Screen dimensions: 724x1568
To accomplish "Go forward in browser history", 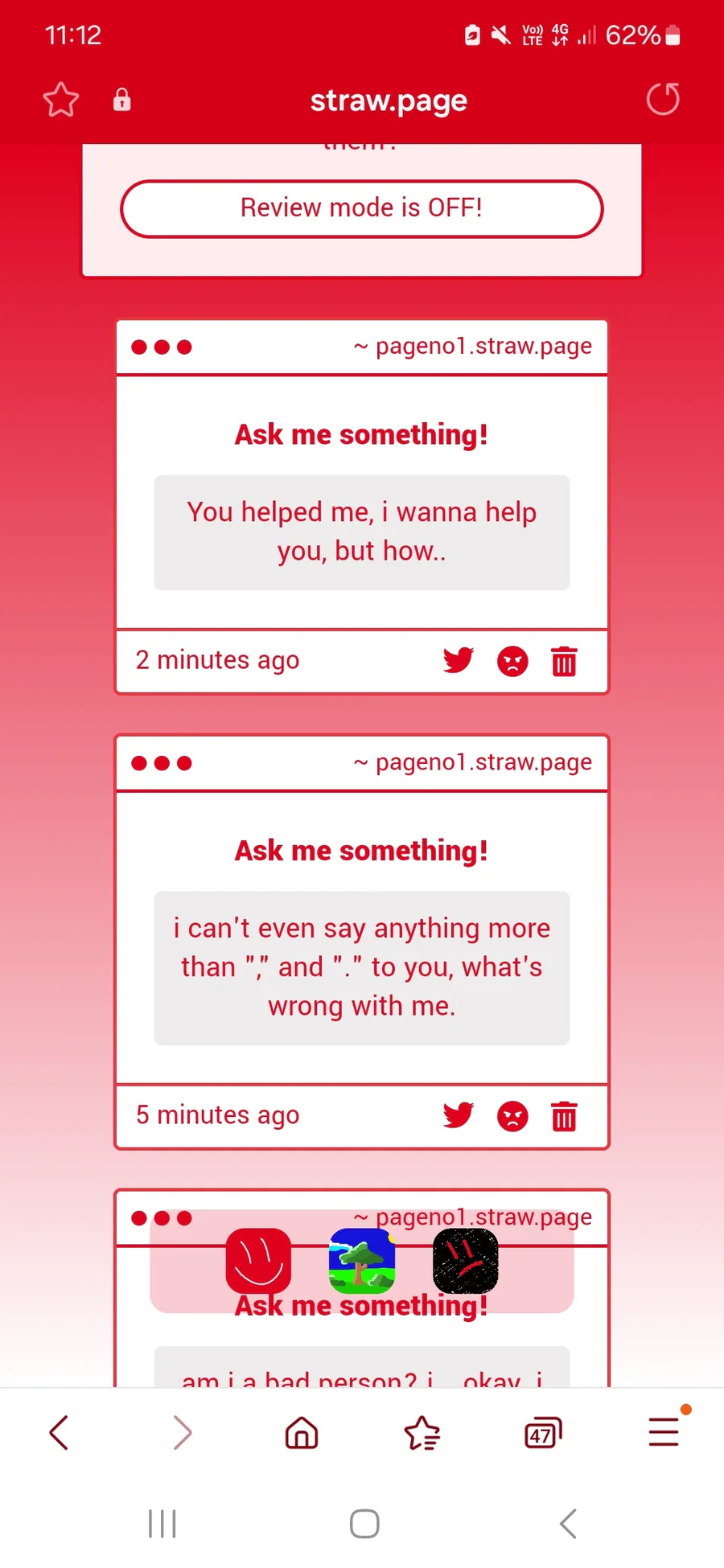I will click(182, 1432).
